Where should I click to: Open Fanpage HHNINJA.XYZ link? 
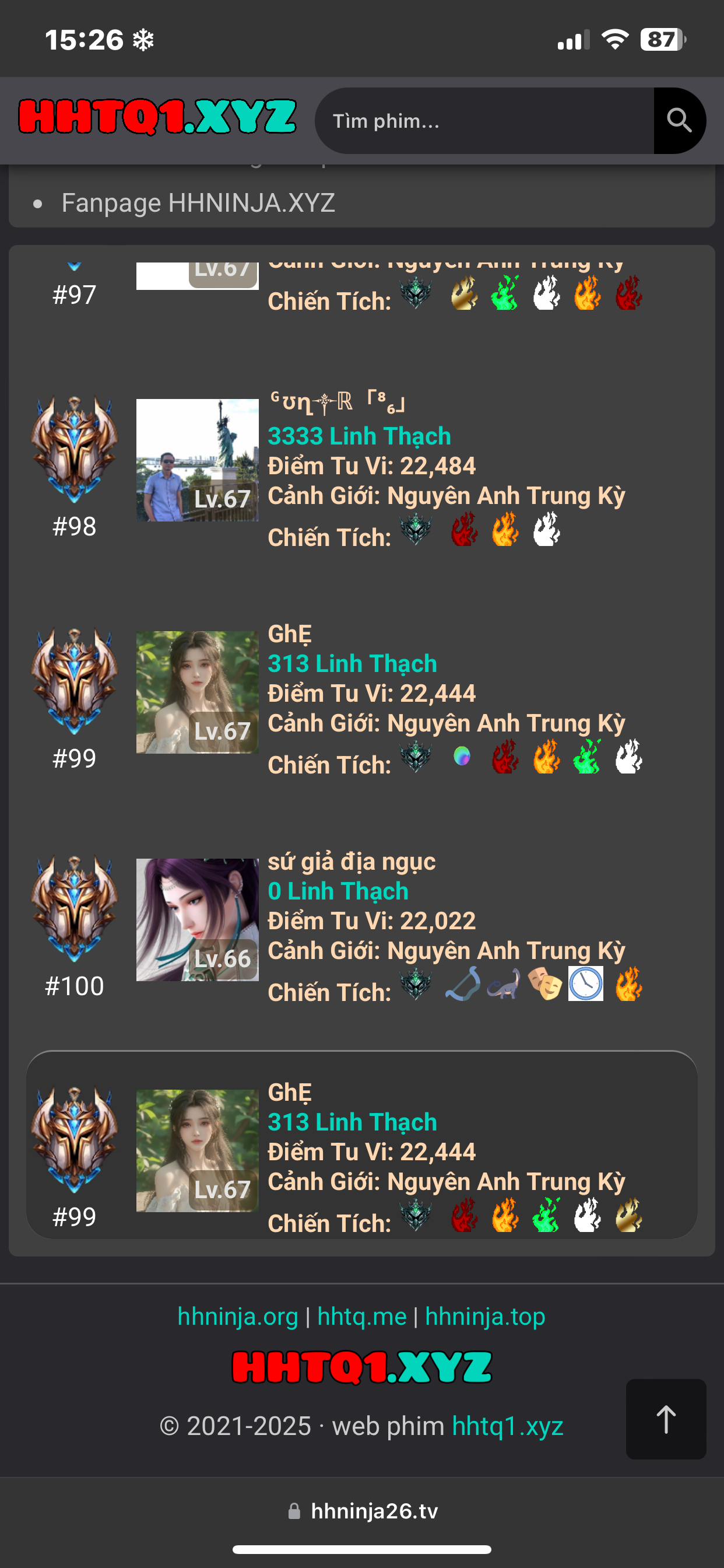(198, 204)
